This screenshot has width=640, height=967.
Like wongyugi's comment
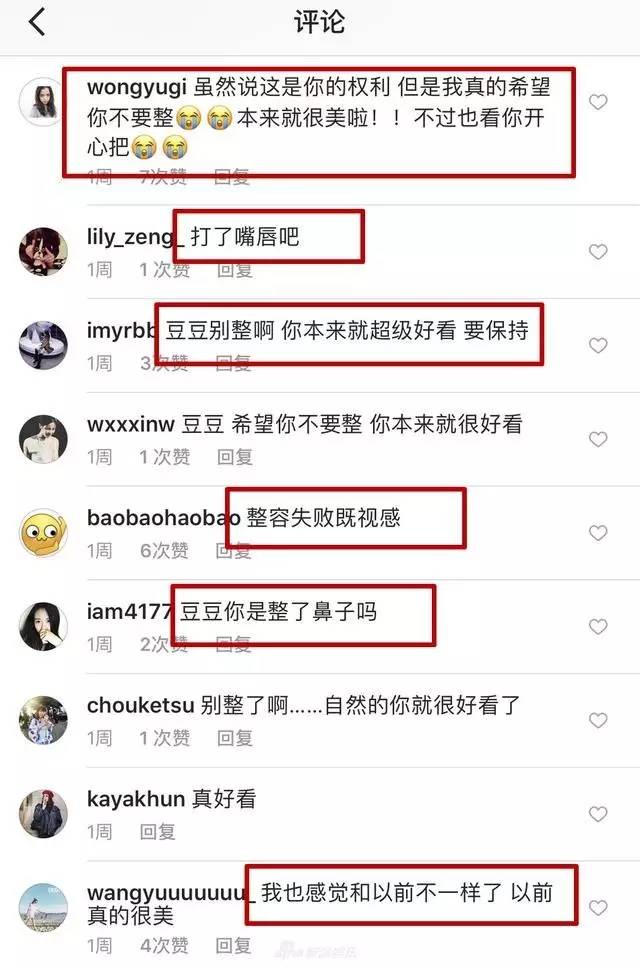pos(598,102)
